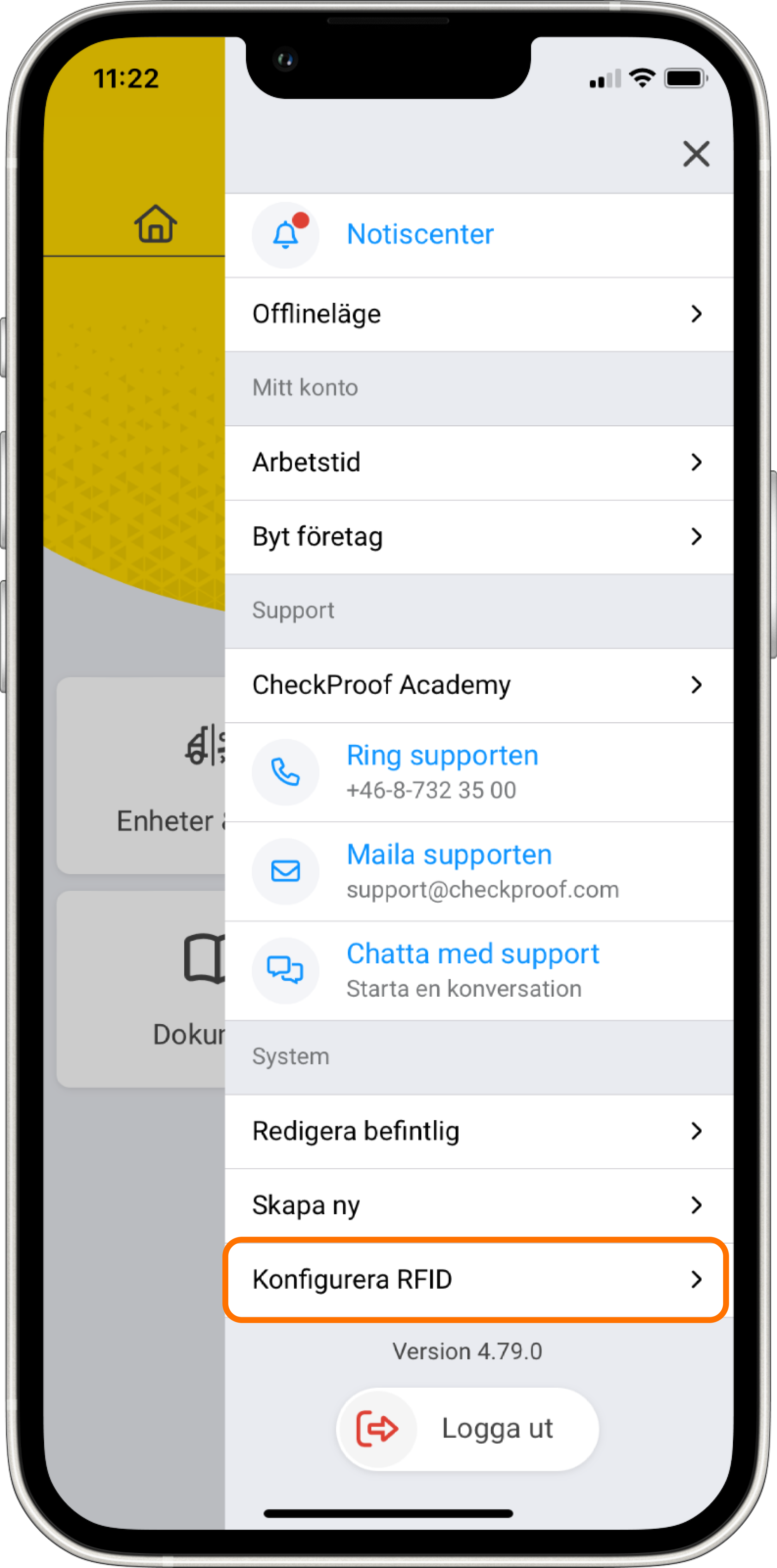Viewport: 777px width, 1568px height.
Task: Open the Arbetstid row
Action: pos(478,463)
